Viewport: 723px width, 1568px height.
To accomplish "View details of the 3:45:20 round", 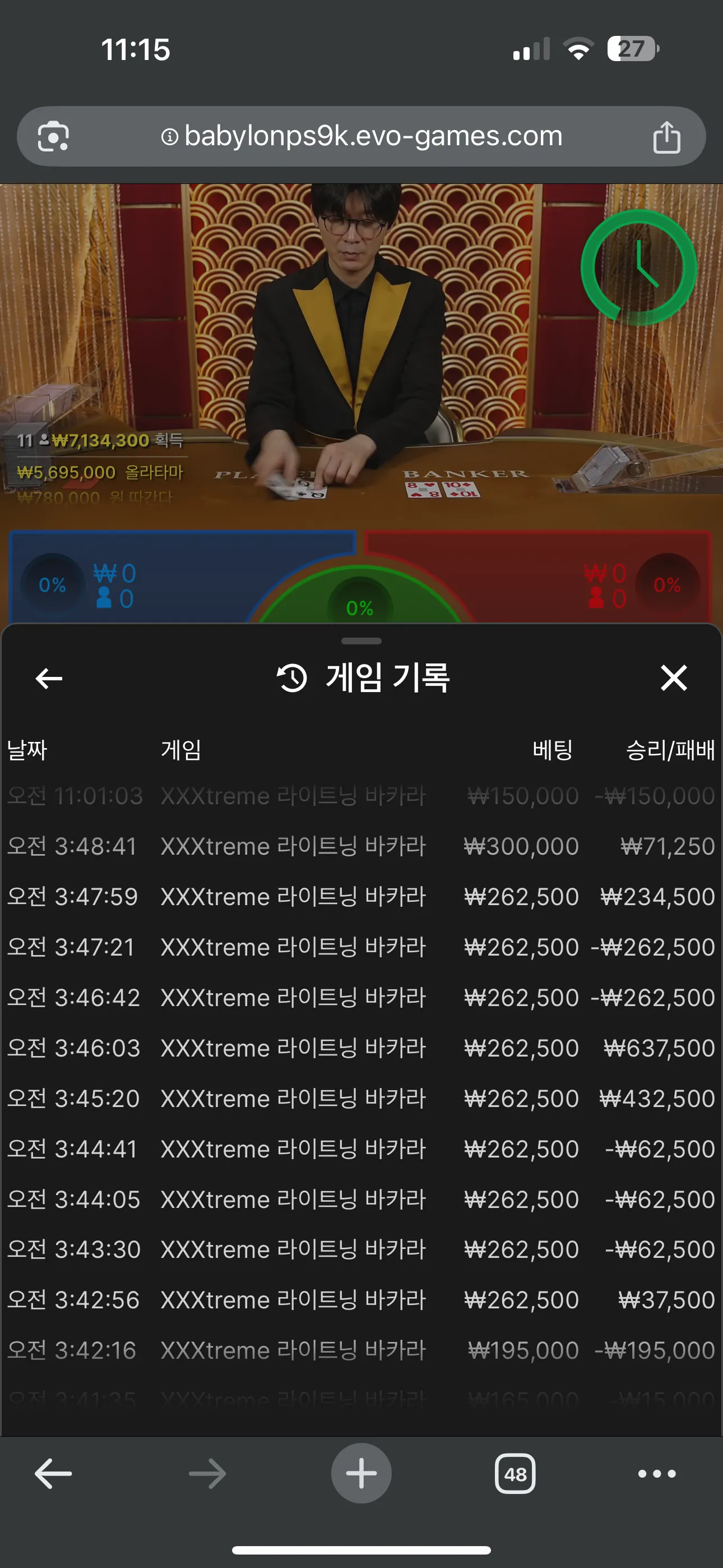I will point(361,1099).
